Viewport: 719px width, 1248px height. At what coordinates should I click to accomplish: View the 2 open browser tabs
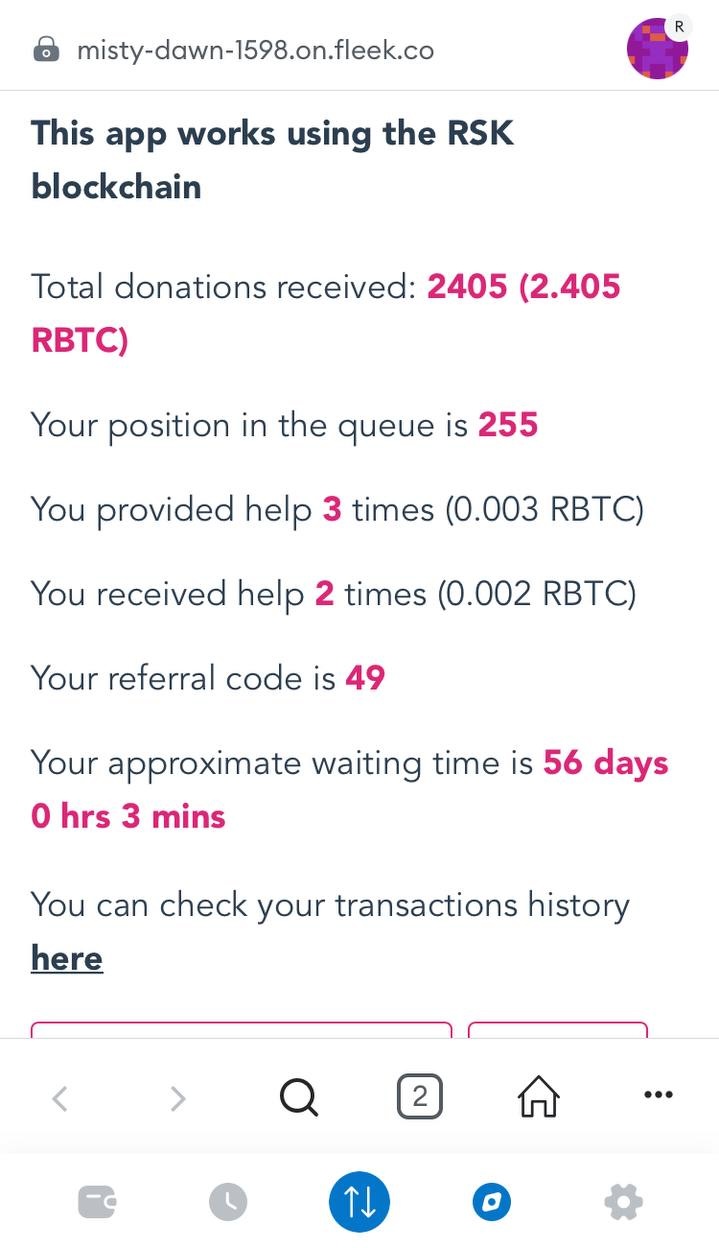419,1097
